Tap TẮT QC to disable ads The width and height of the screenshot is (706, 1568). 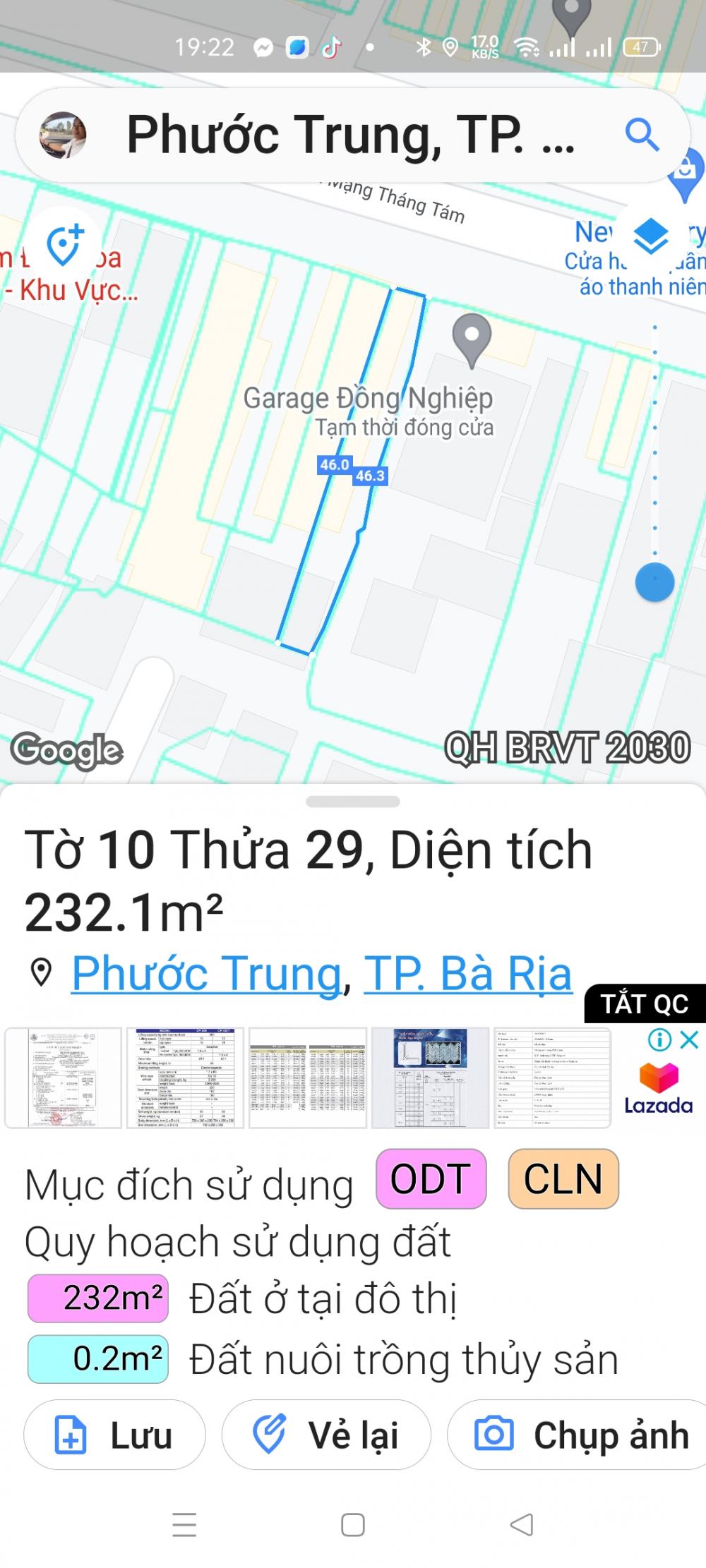645,1003
